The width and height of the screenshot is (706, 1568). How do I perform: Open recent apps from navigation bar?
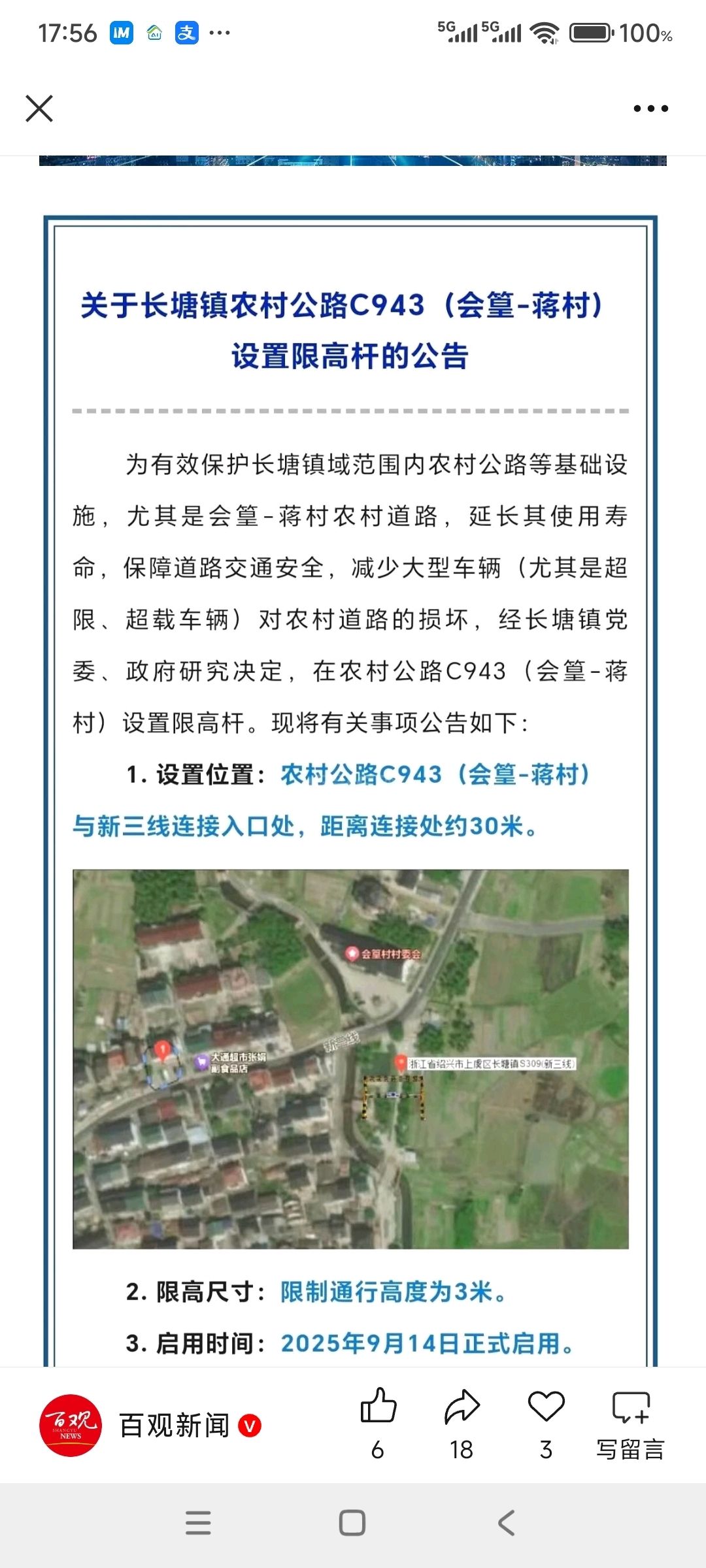coord(198,1523)
